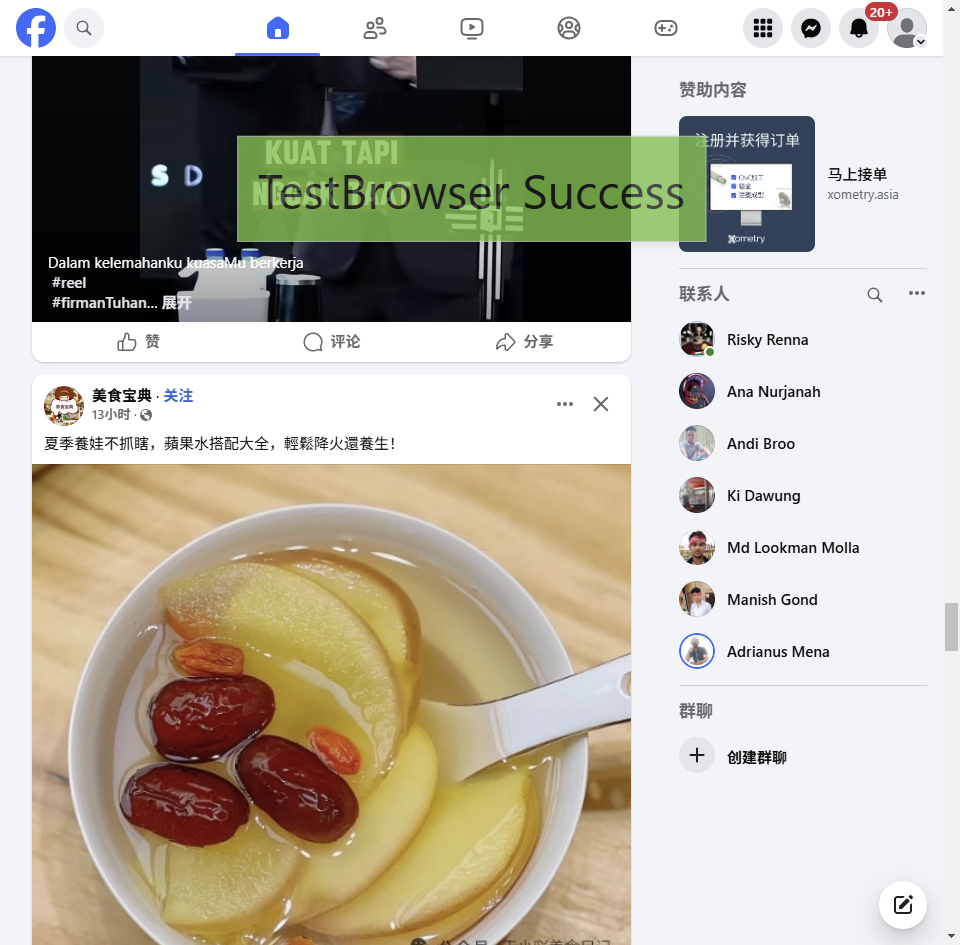
Task: Create a group chat with 创建群聊
Action: [x=756, y=757]
